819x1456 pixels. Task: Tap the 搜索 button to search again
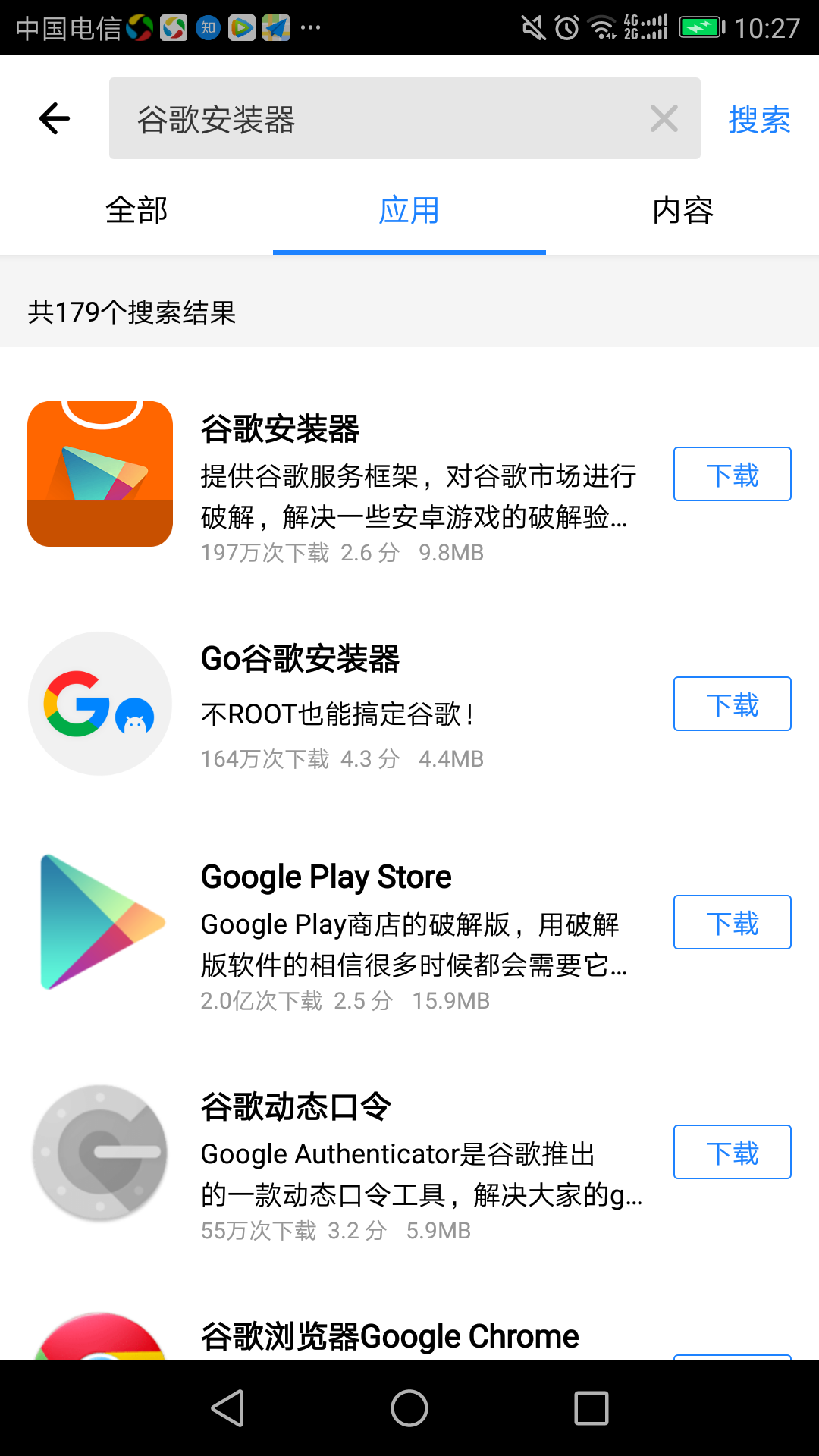(x=759, y=118)
